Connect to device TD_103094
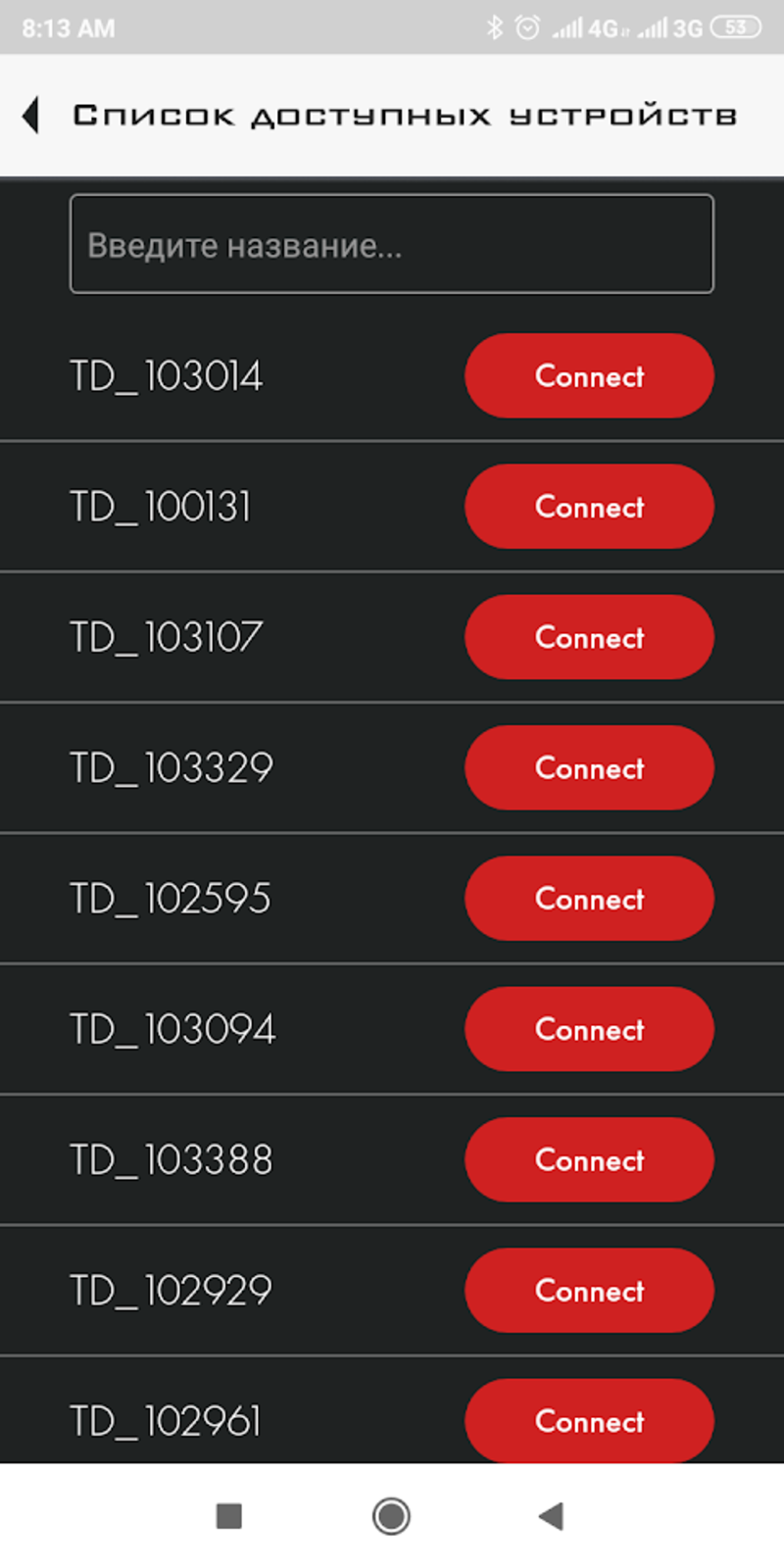 click(x=589, y=1029)
